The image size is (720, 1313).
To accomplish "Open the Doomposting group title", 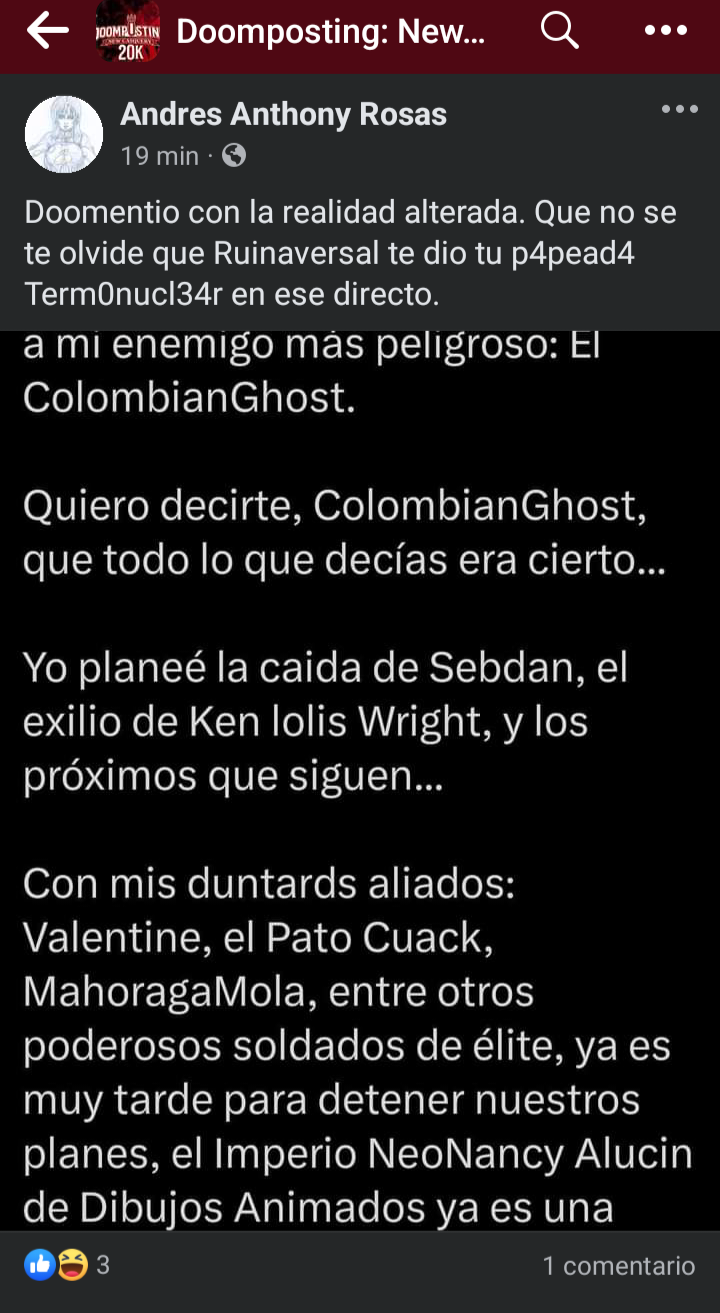I will click(x=331, y=32).
